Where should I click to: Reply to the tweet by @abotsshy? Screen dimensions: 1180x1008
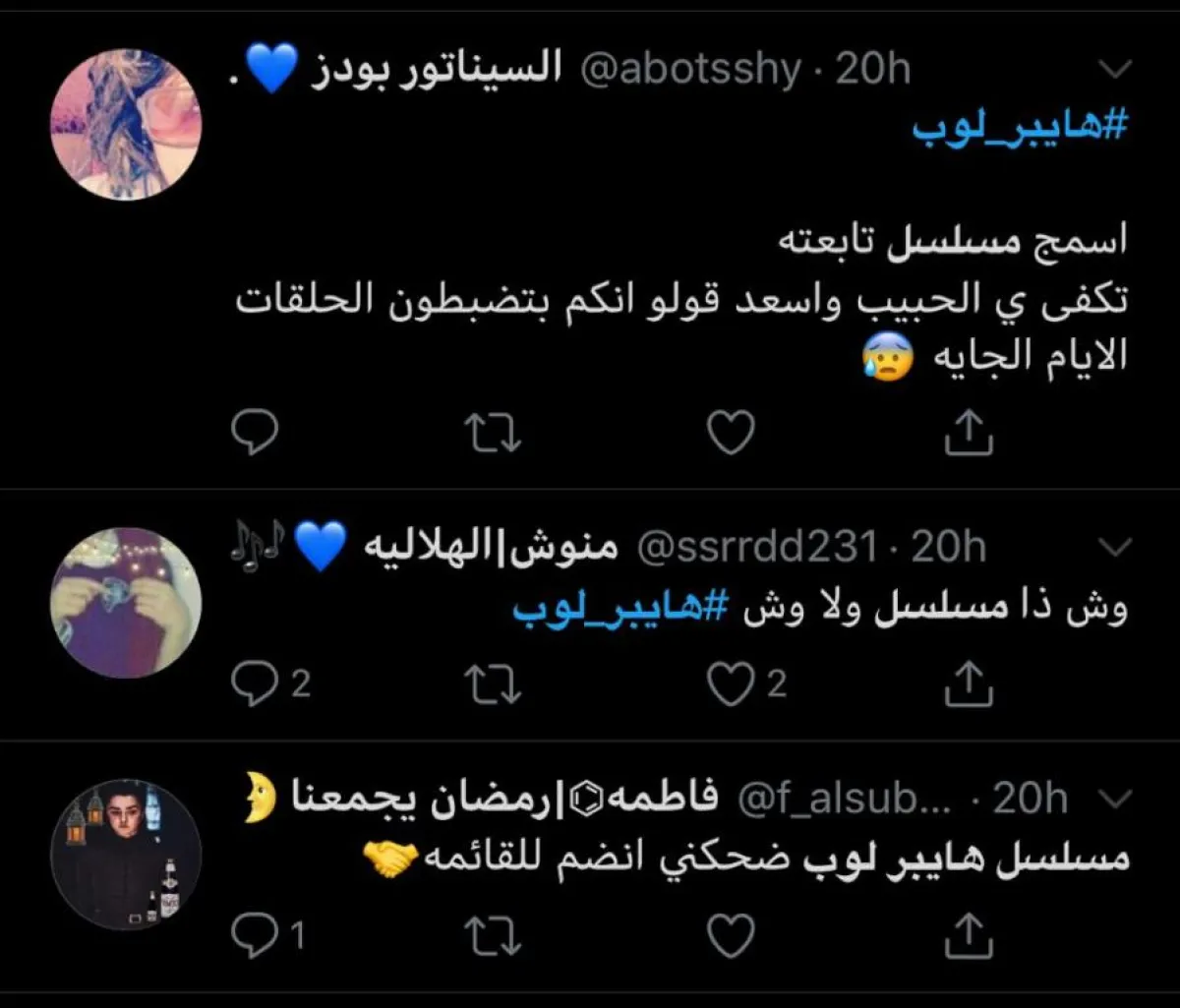tap(256, 432)
